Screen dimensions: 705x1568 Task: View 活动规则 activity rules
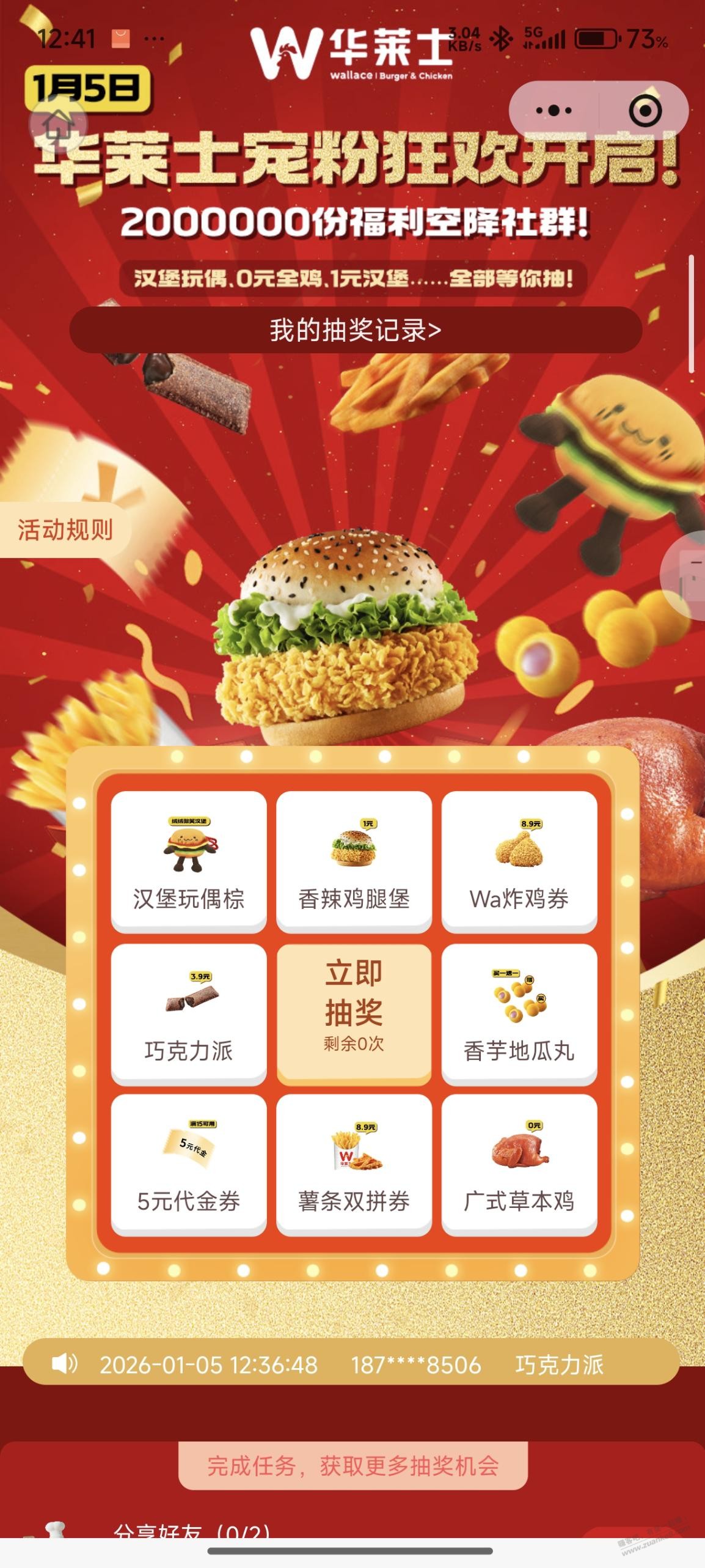pos(64,529)
